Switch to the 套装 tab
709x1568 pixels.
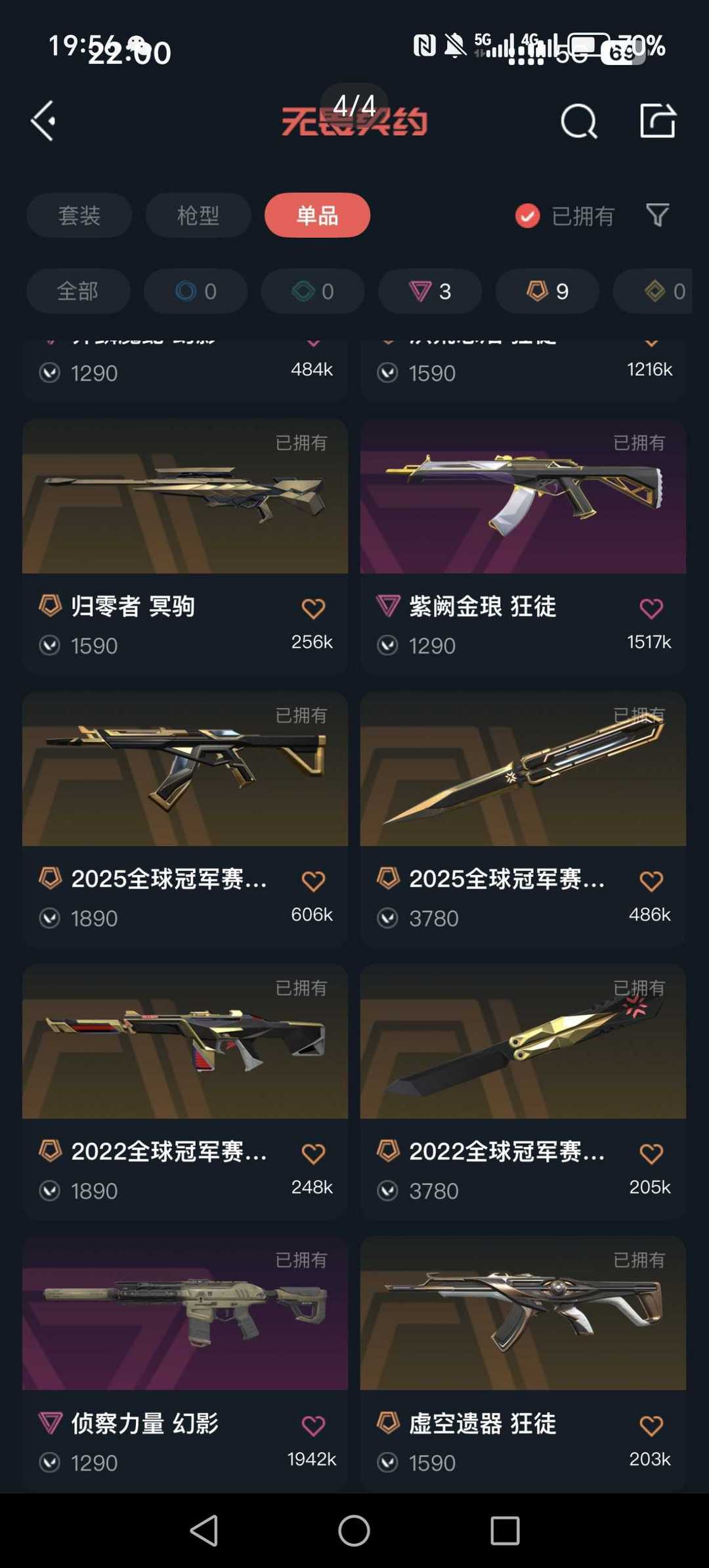(79, 215)
